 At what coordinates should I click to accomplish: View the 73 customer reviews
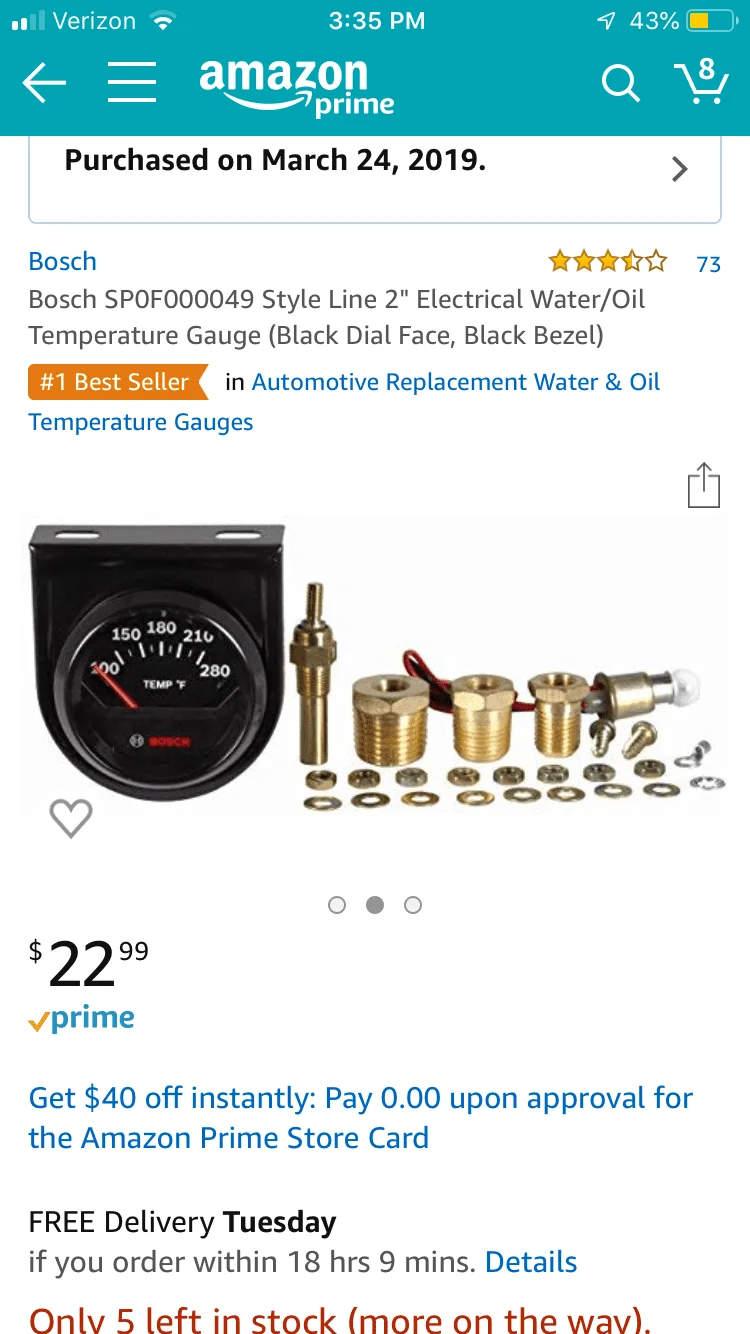(x=708, y=264)
